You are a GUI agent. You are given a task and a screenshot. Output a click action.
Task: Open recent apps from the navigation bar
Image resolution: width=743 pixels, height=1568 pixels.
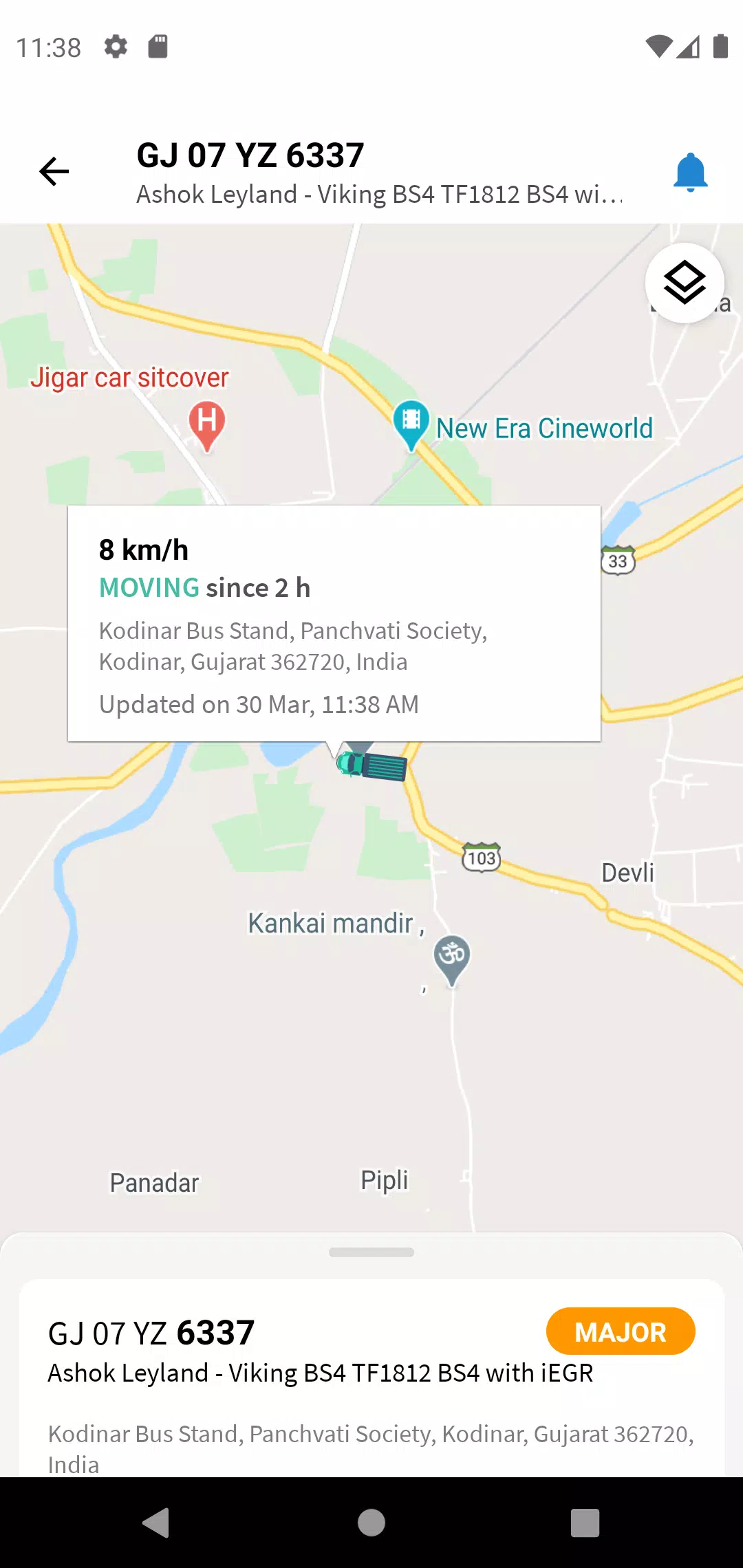(585, 1523)
